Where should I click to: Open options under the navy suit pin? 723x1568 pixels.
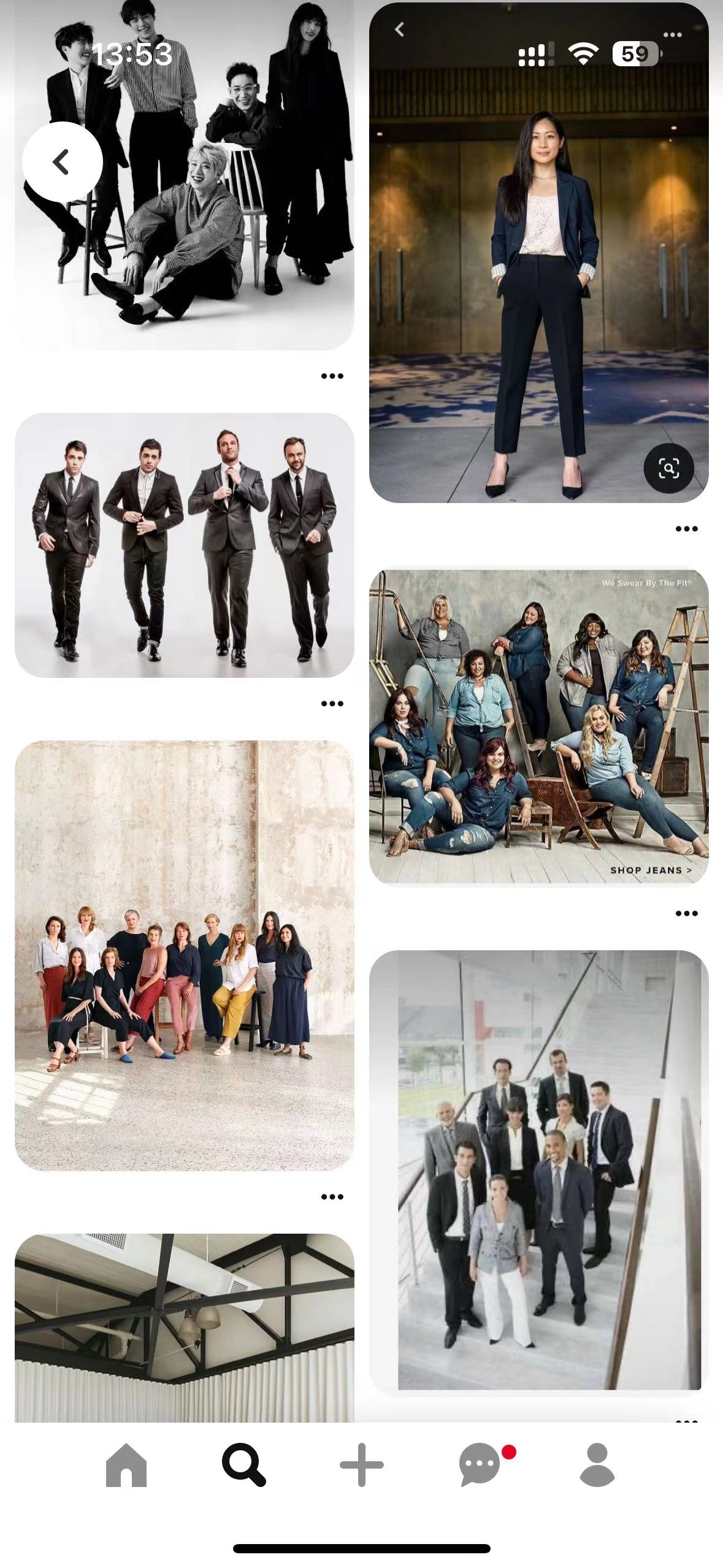point(686,529)
